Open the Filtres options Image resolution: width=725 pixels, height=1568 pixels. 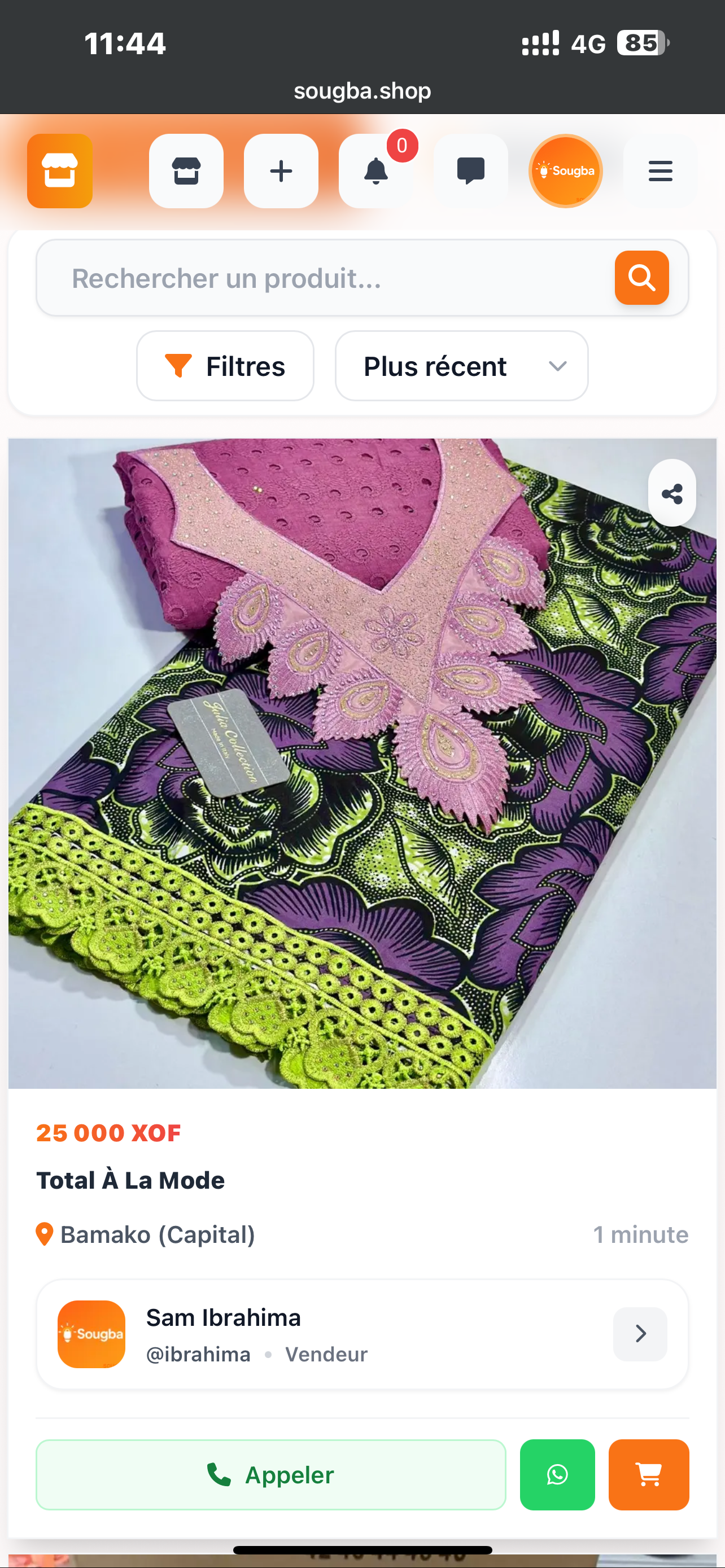[x=225, y=366]
